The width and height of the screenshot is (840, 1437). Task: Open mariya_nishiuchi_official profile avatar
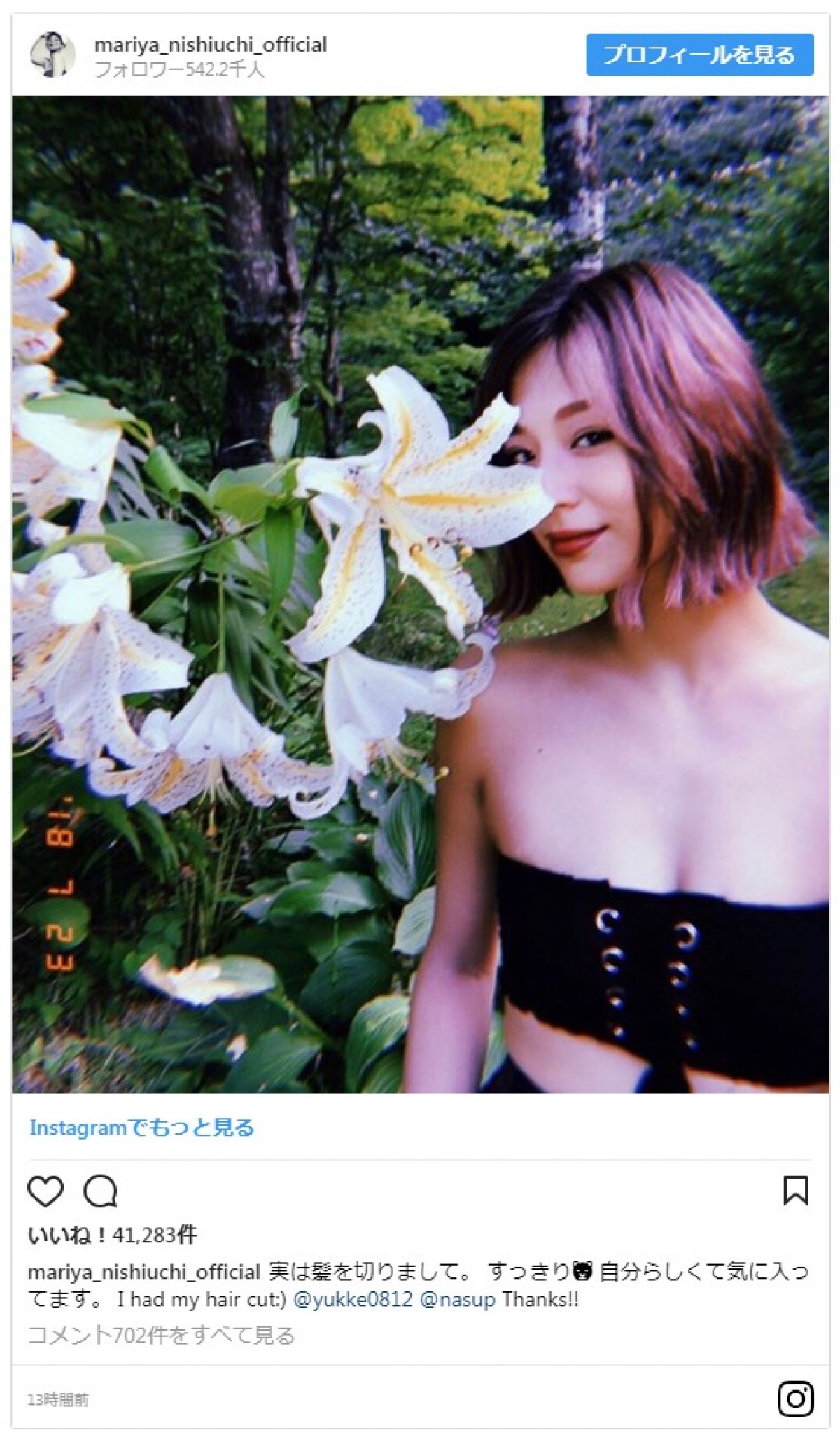pos(52,55)
